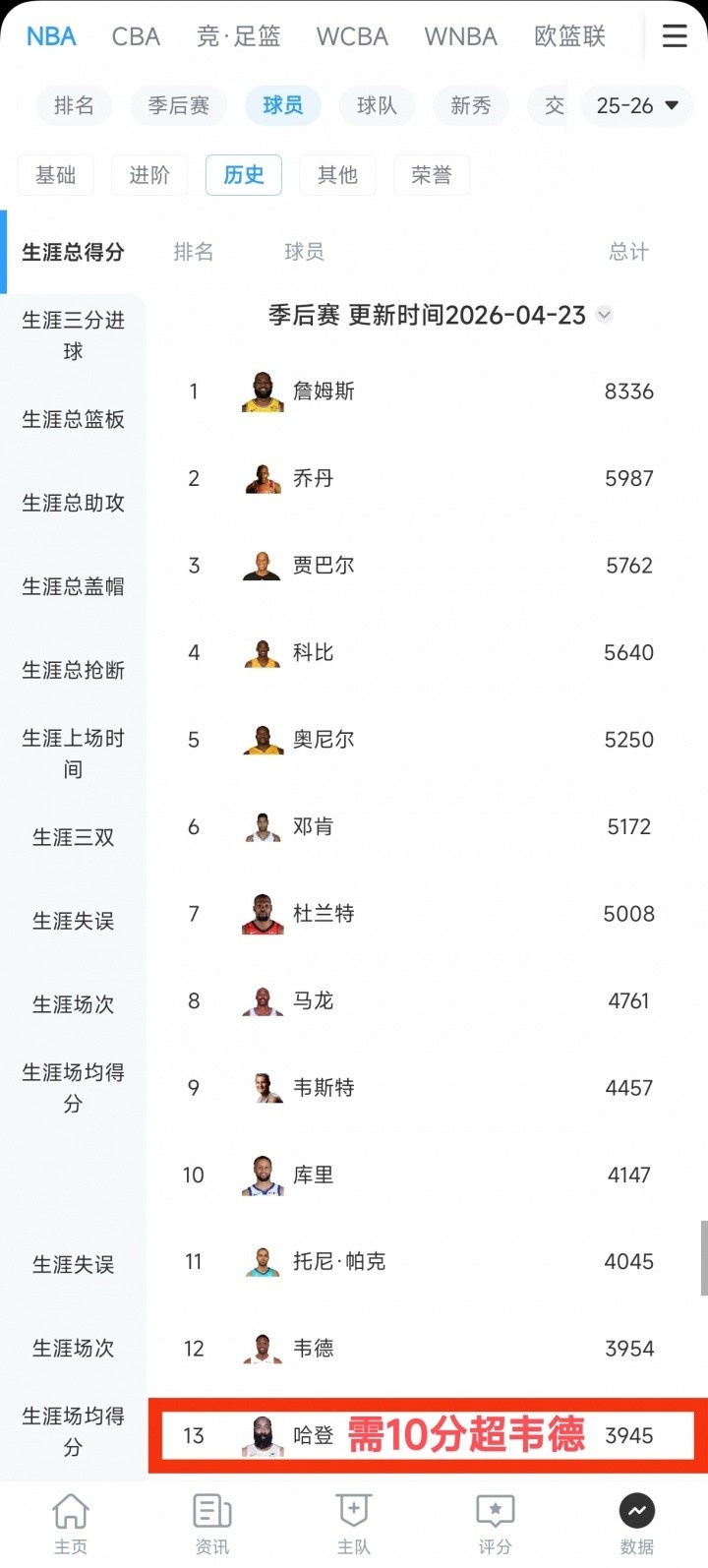Viewport: 708px width, 1568px height.
Task: Switch to the 排名 sub-tab
Action: pyautogui.click(x=74, y=105)
